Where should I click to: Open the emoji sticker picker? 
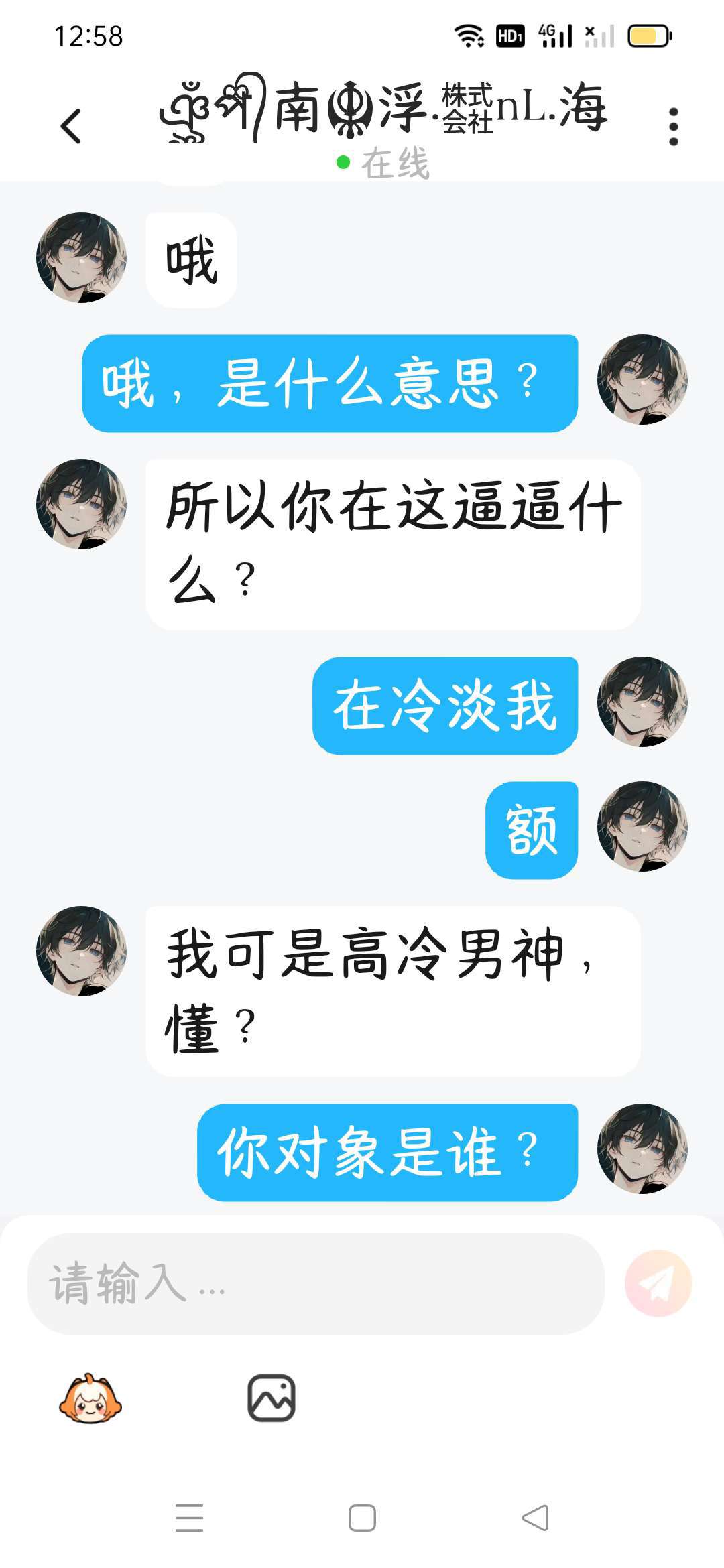click(x=90, y=1398)
